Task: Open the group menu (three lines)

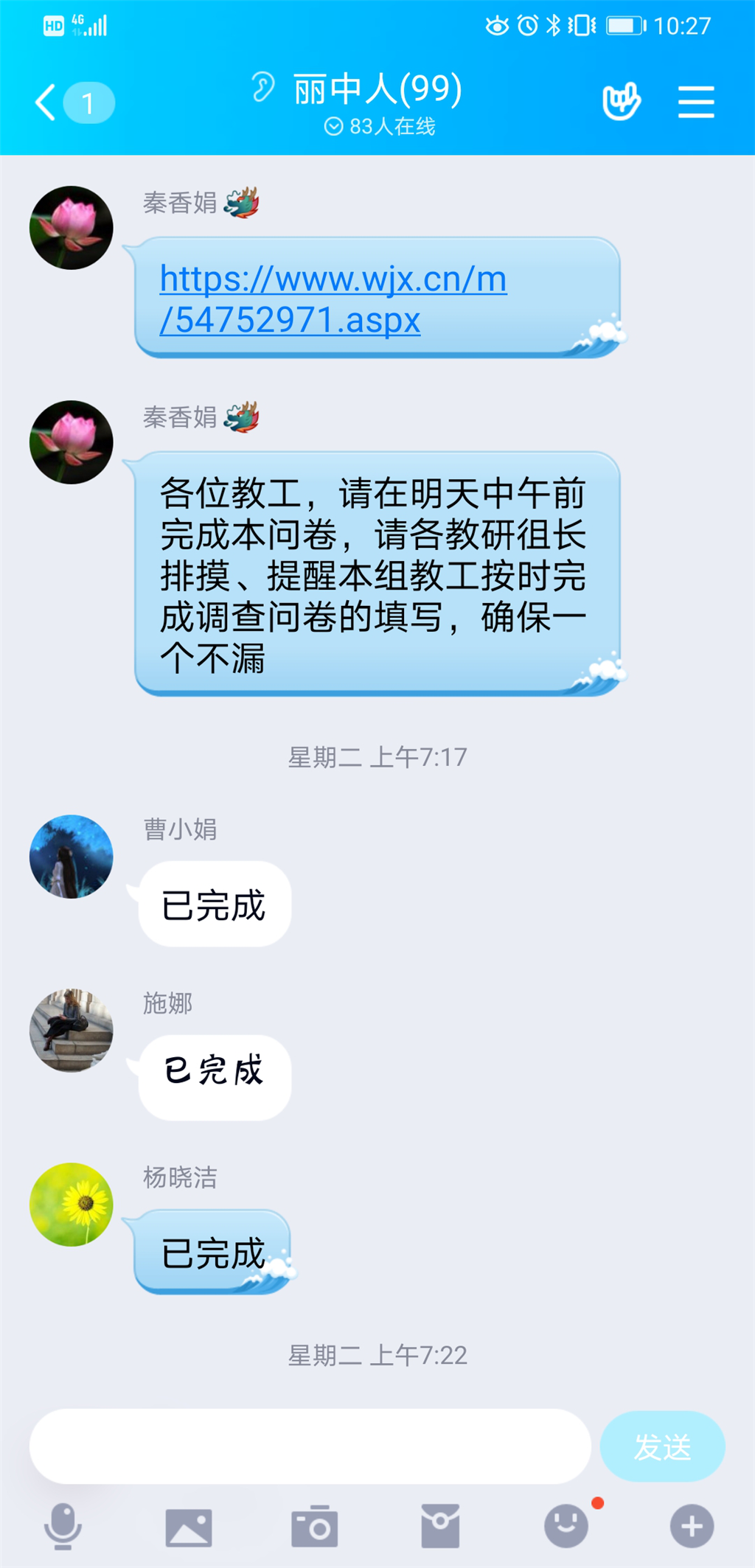Action: point(695,102)
